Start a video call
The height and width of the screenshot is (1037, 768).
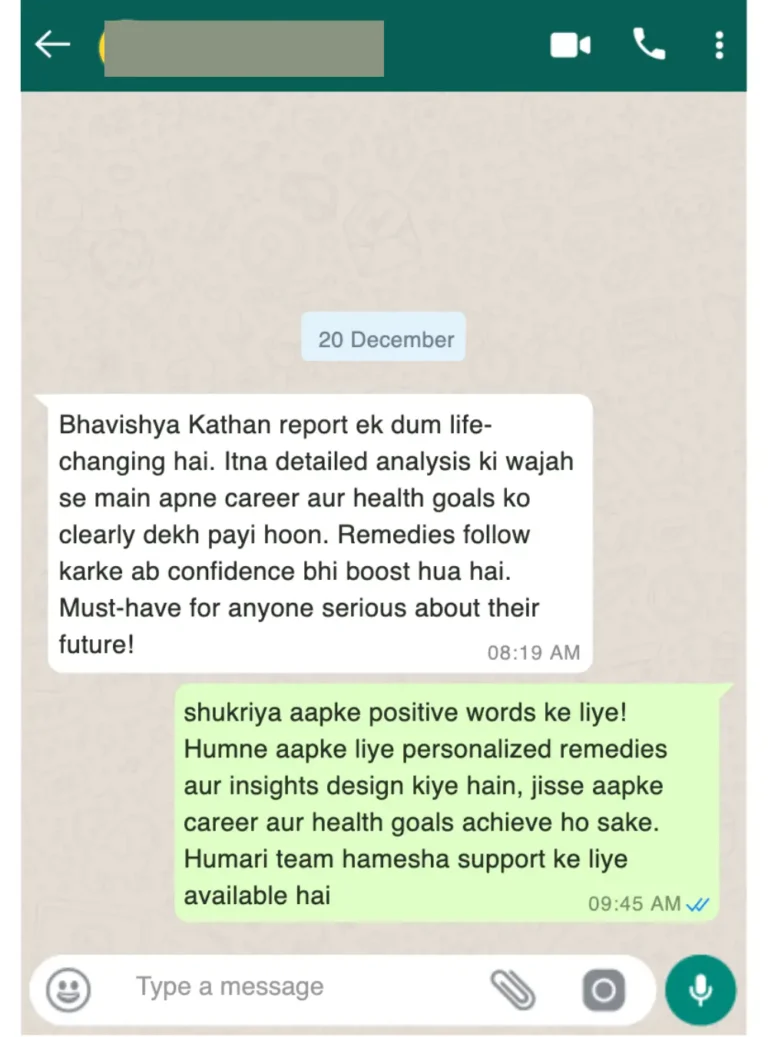[x=570, y=45]
